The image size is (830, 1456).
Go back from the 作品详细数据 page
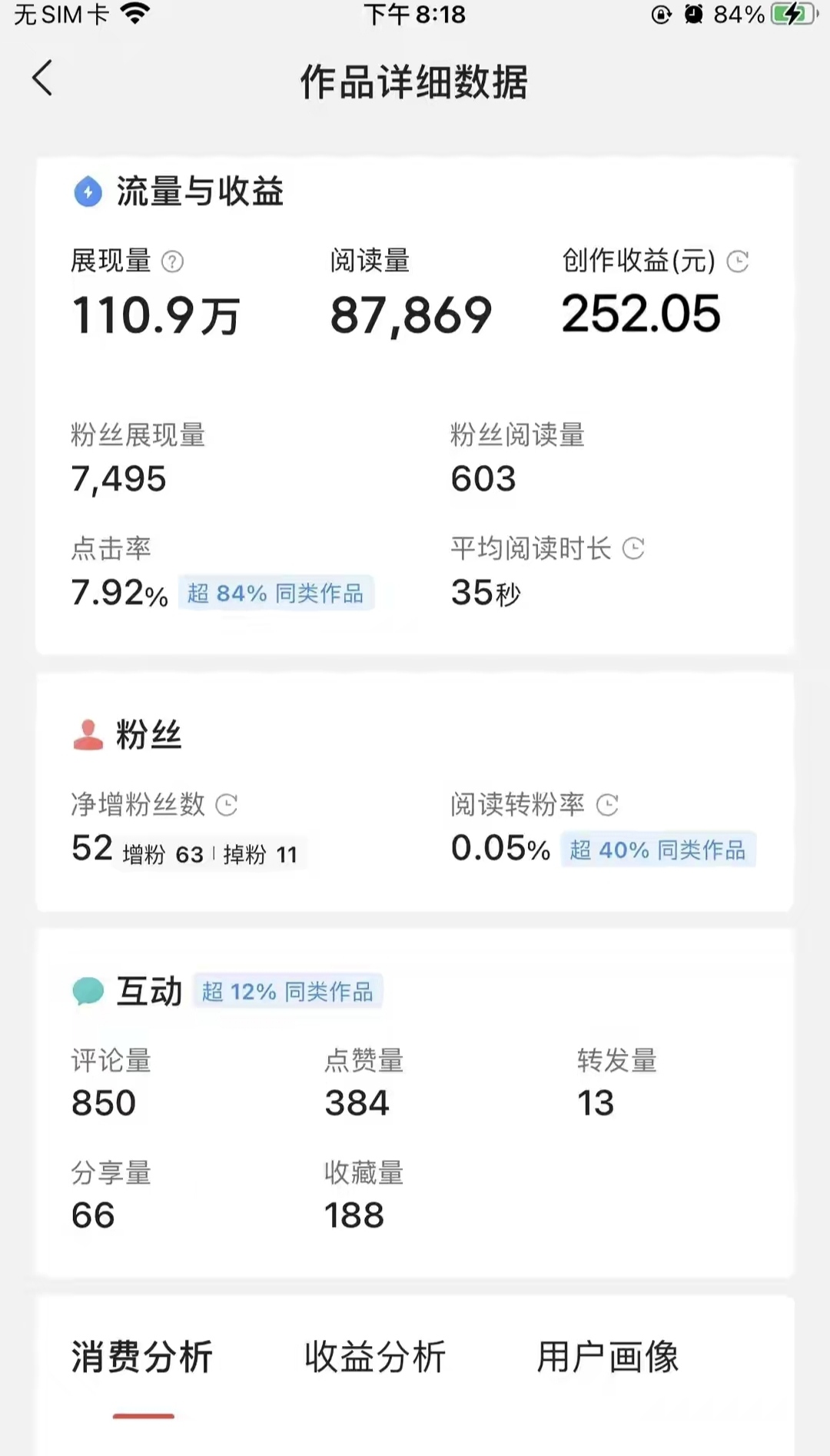click(x=42, y=78)
